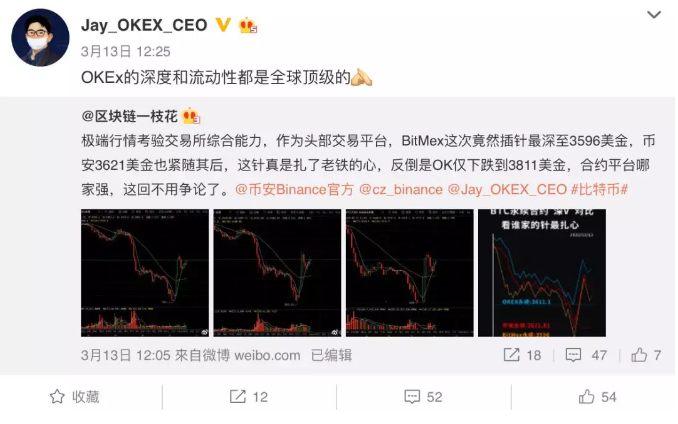
Task: View the BTC comparison chart image
Action: [541, 272]
